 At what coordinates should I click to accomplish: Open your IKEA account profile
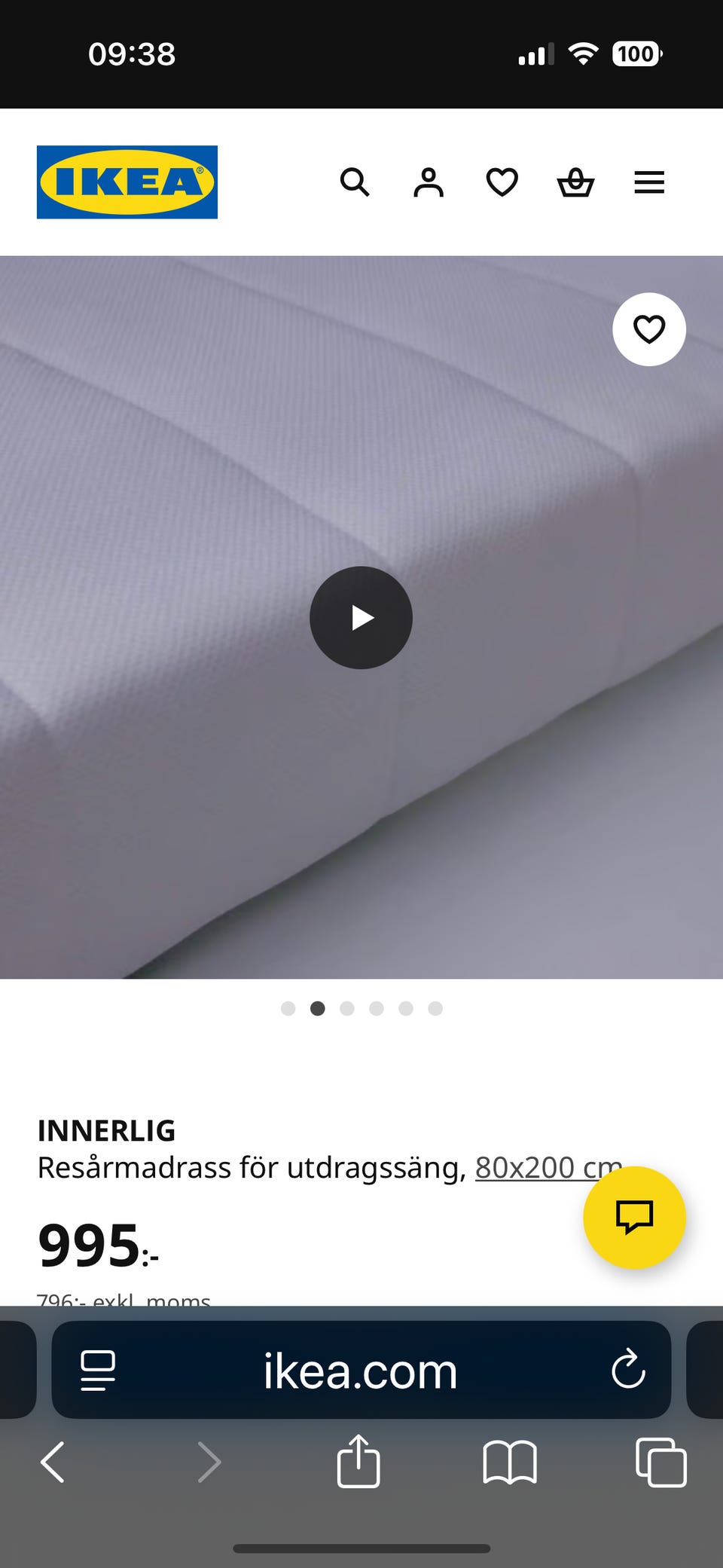tap(428, 182)
